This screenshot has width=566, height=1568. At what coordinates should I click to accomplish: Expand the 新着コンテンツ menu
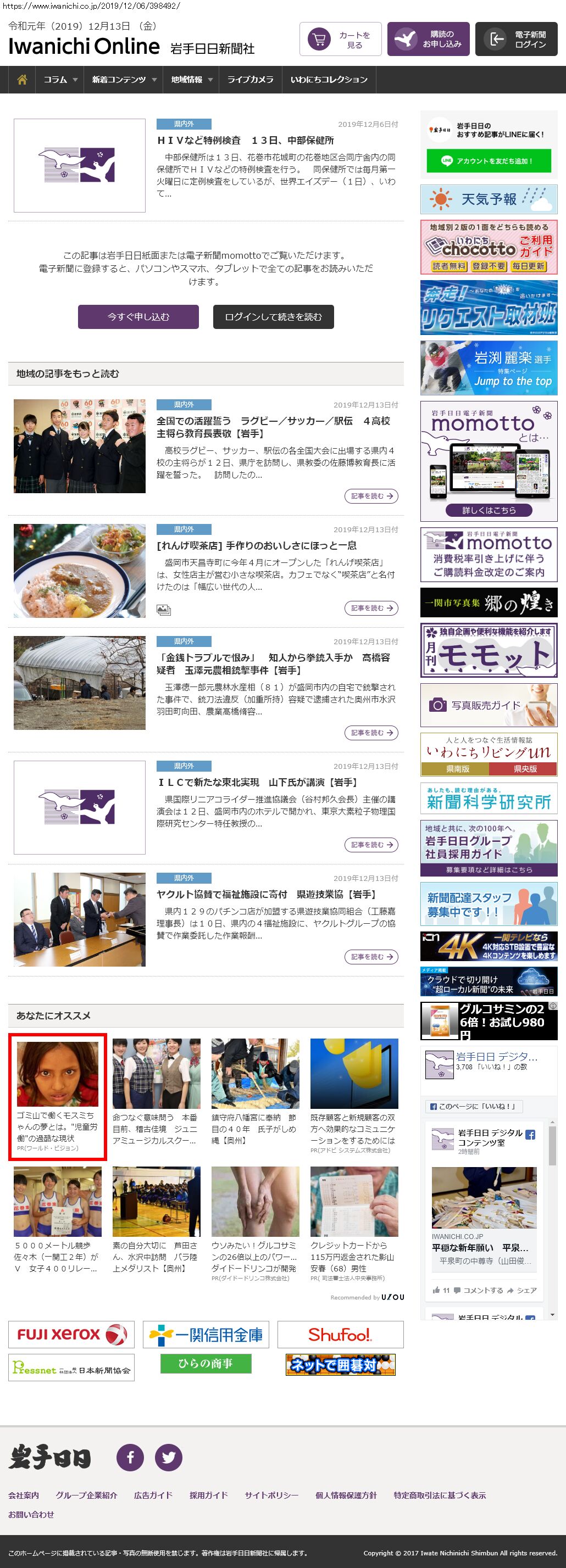pos(124,80)
